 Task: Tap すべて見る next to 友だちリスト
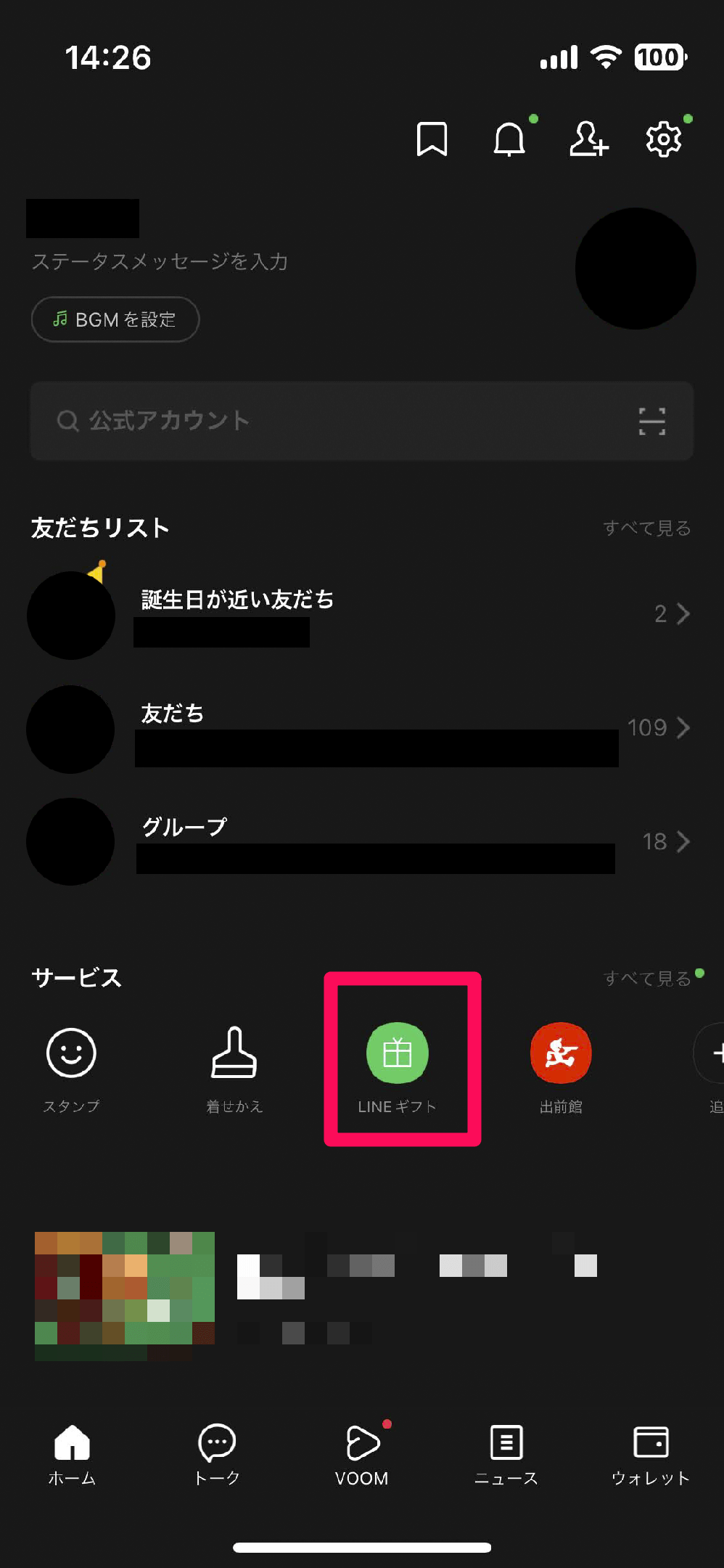pos(646,528)
